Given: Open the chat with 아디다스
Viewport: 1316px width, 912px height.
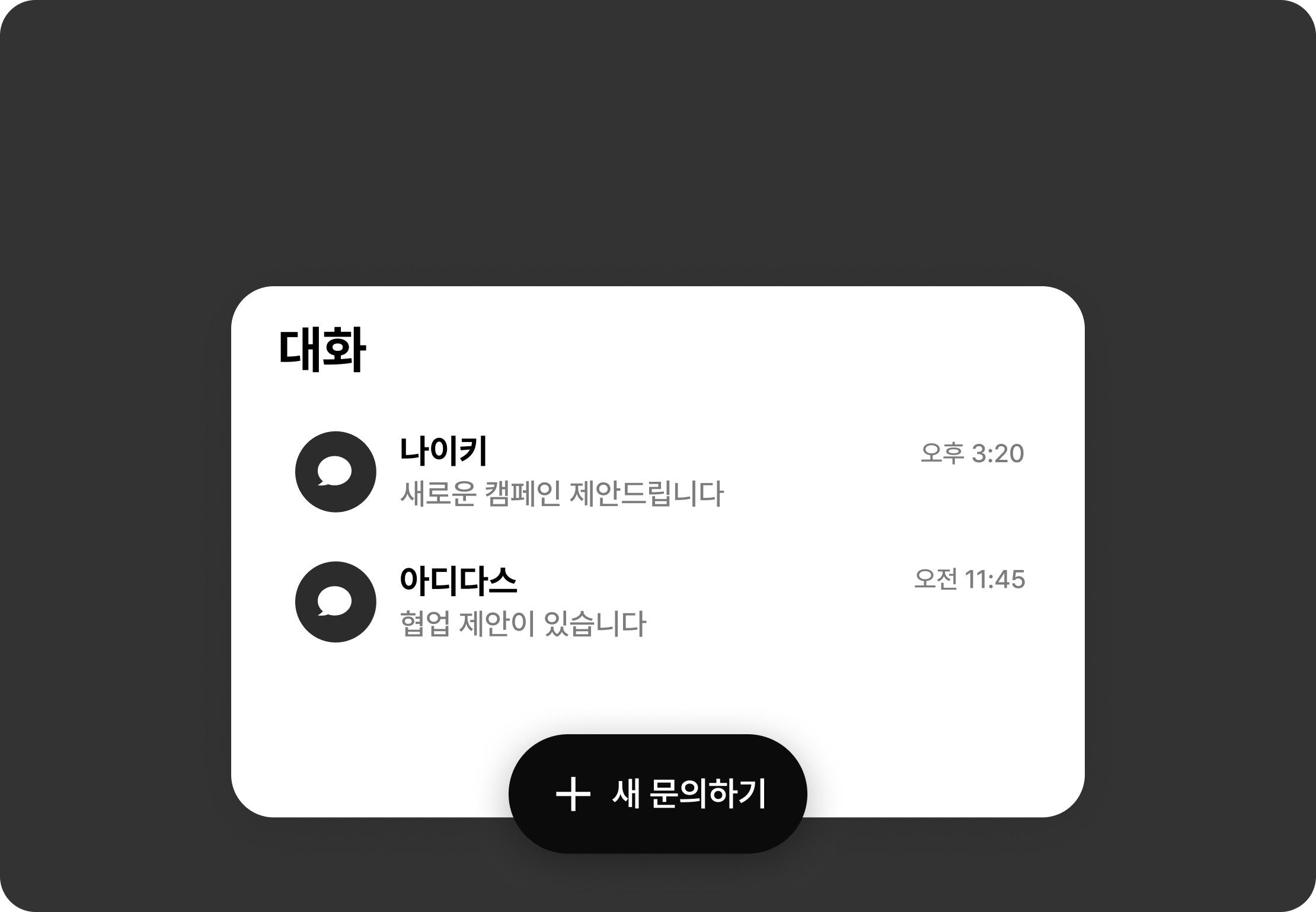Looking at the screenshot, I should click(657, 602).
